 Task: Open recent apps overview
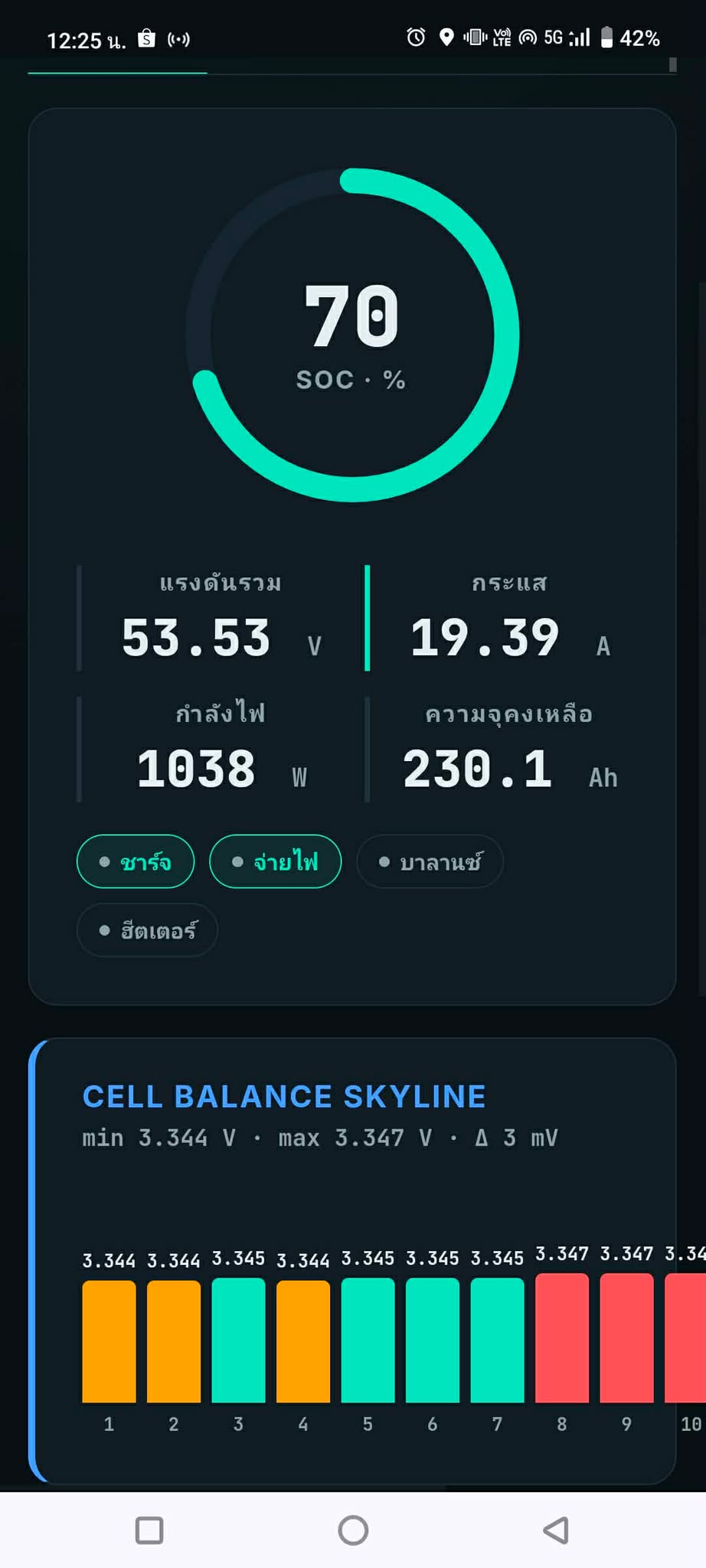149,1531
